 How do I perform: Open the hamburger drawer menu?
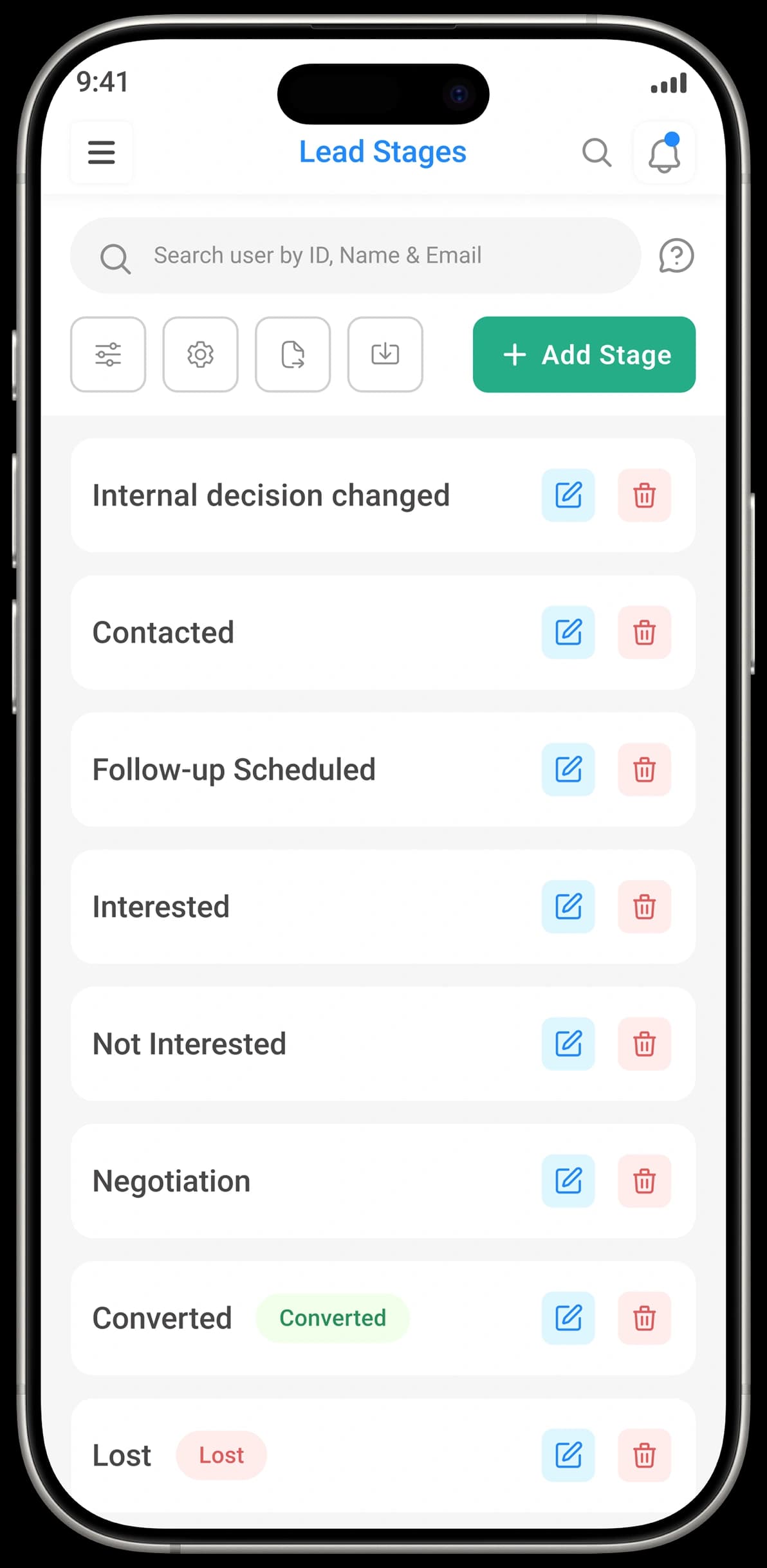[102, 152]
